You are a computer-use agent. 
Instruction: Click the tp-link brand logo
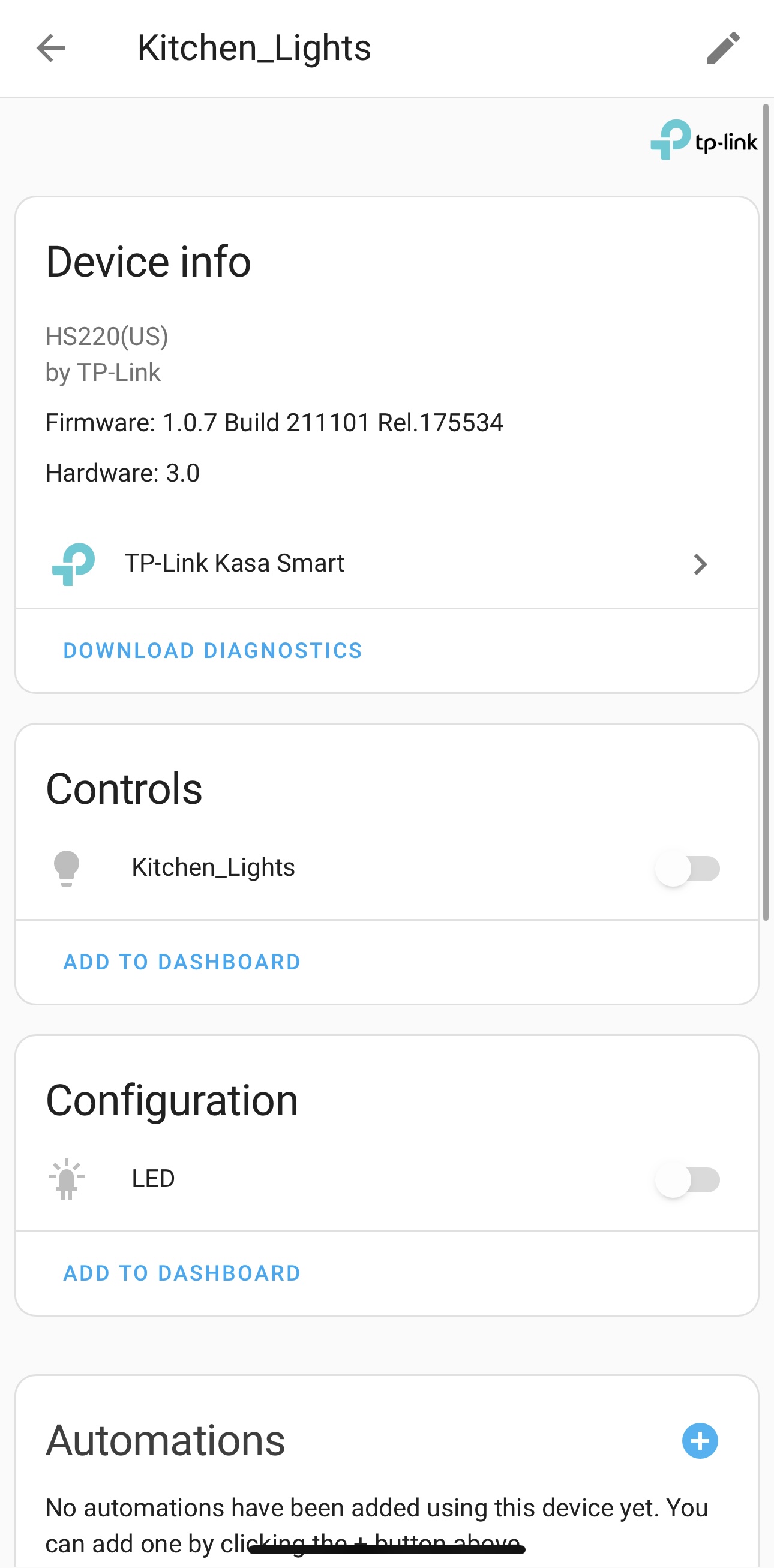pyautogui.click(x=703, y=140)
